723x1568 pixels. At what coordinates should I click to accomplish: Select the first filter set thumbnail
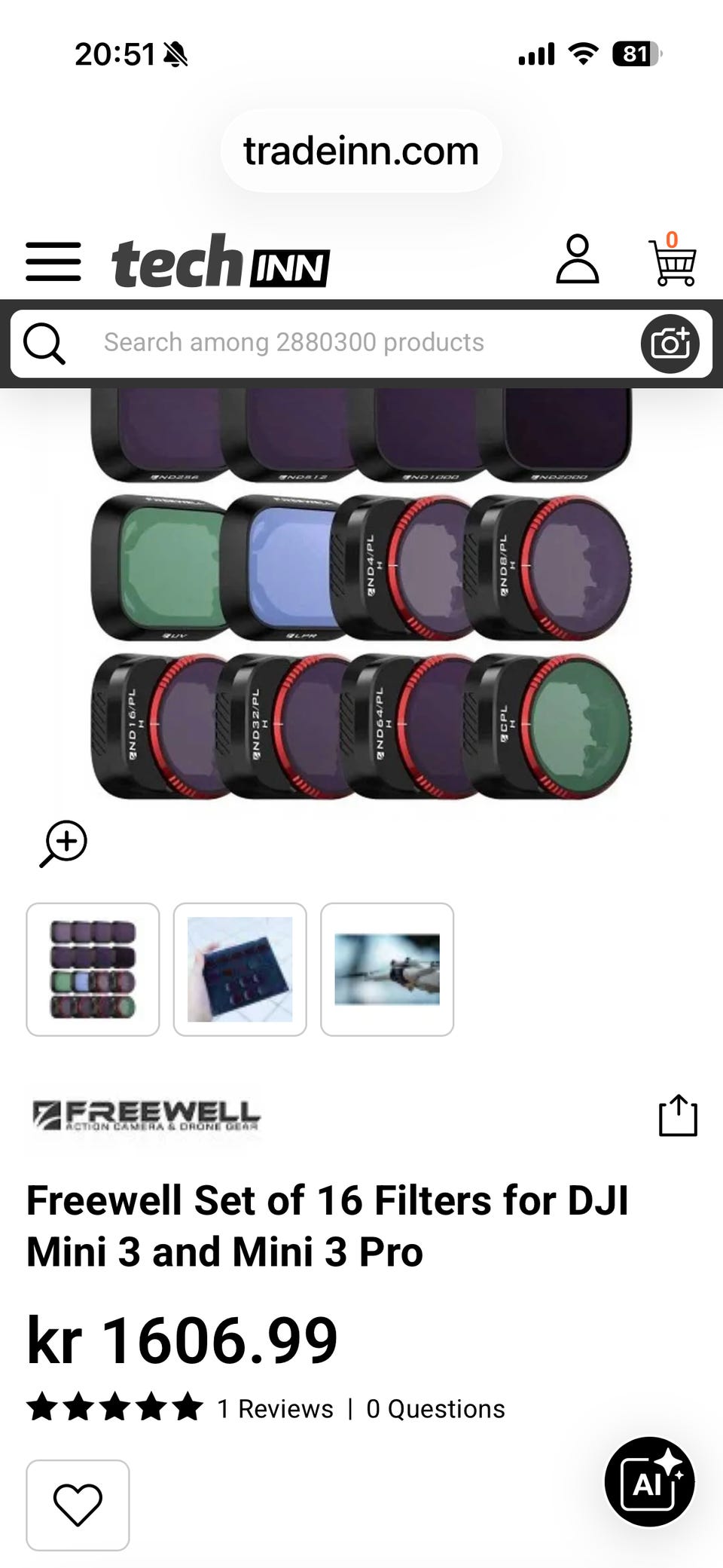pyautogui.click(x=93, y=969)
